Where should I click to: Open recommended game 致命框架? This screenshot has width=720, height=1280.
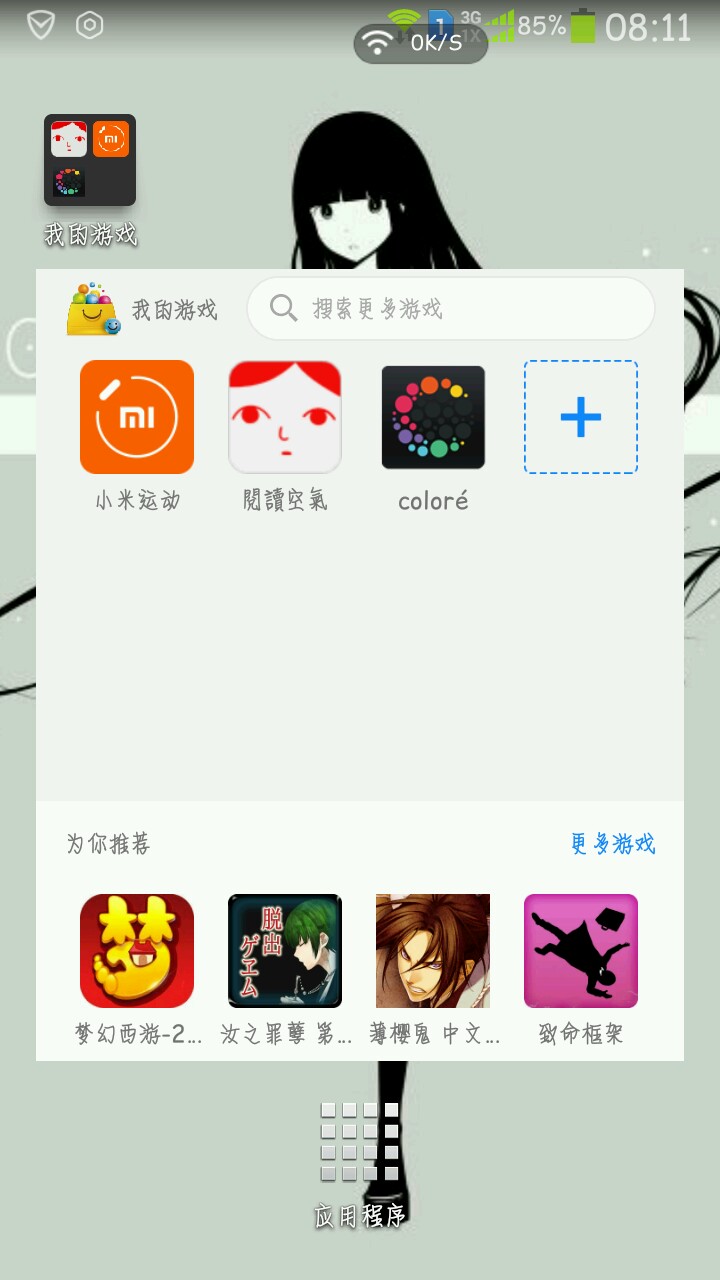pyautogui.click(x=581, y=951)
